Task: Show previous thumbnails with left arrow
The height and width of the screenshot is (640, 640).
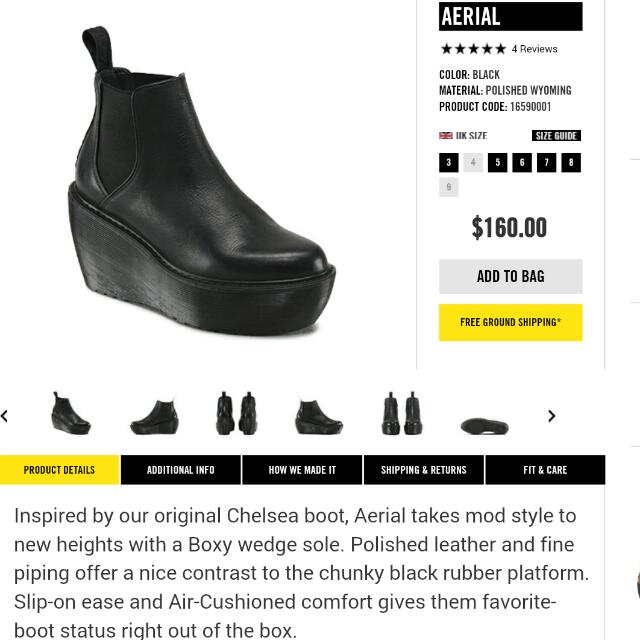Action: pos(6,416)
